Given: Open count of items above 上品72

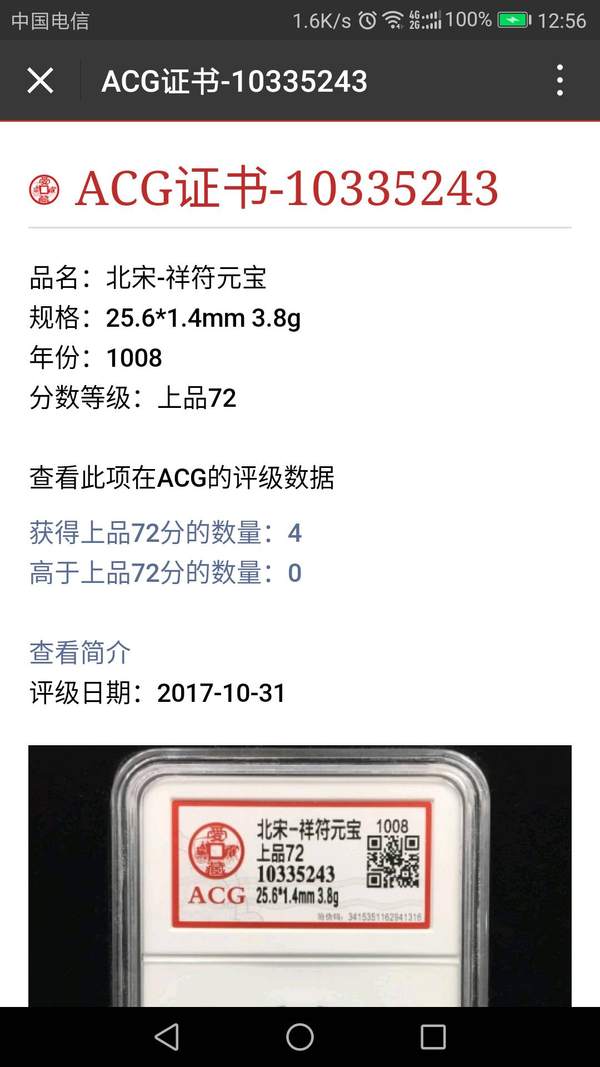Looking at the screenshot, I should (x=165, y=573).
